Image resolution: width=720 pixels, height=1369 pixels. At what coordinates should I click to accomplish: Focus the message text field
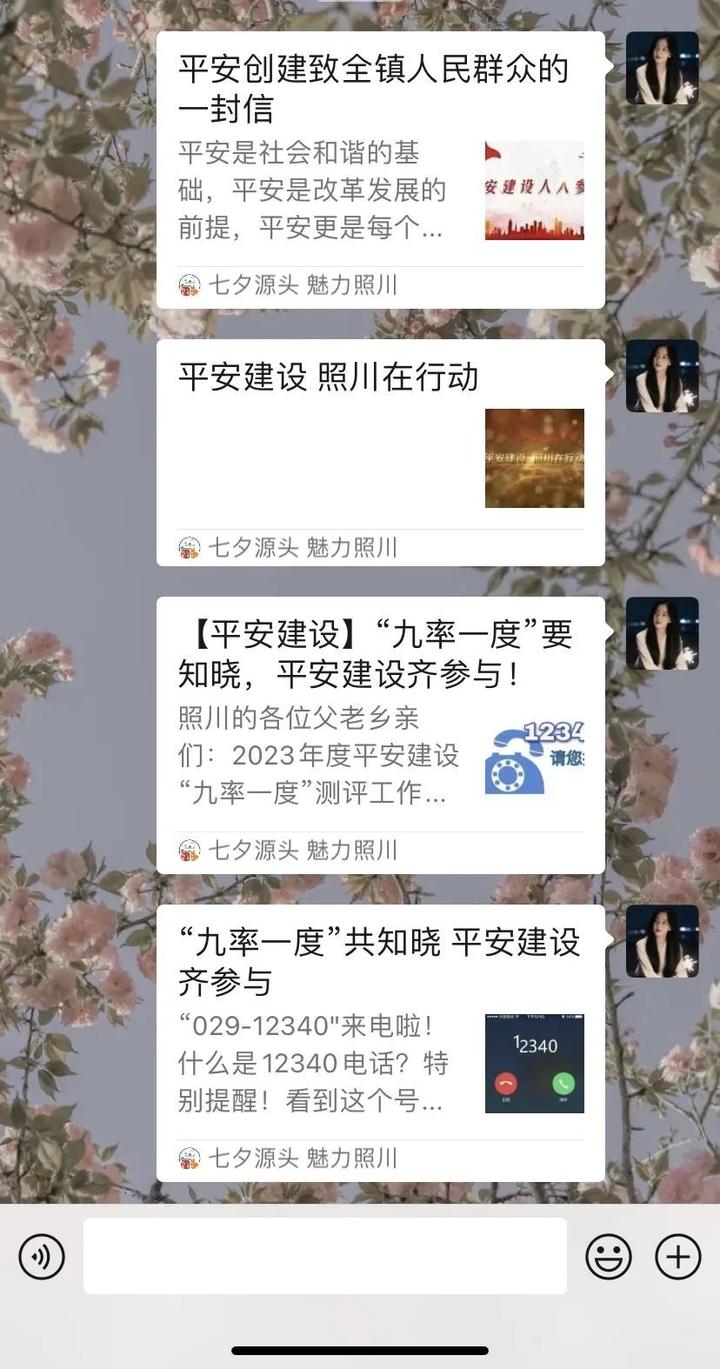coord(324,1256)
